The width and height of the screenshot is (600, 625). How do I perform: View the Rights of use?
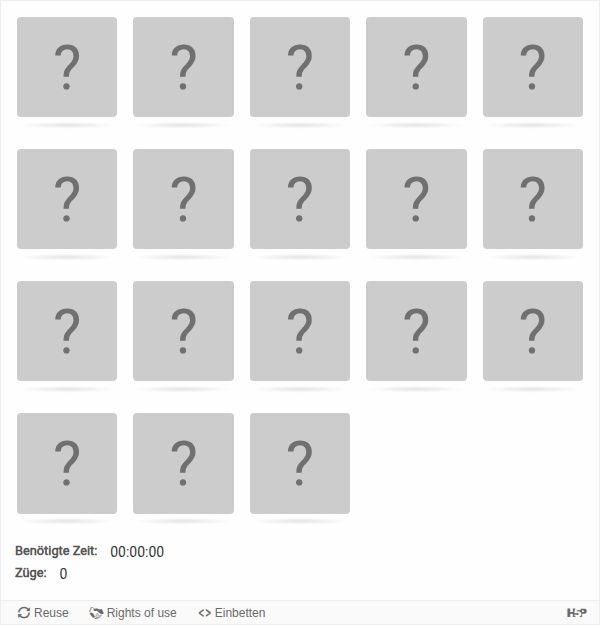pos(133,613)
